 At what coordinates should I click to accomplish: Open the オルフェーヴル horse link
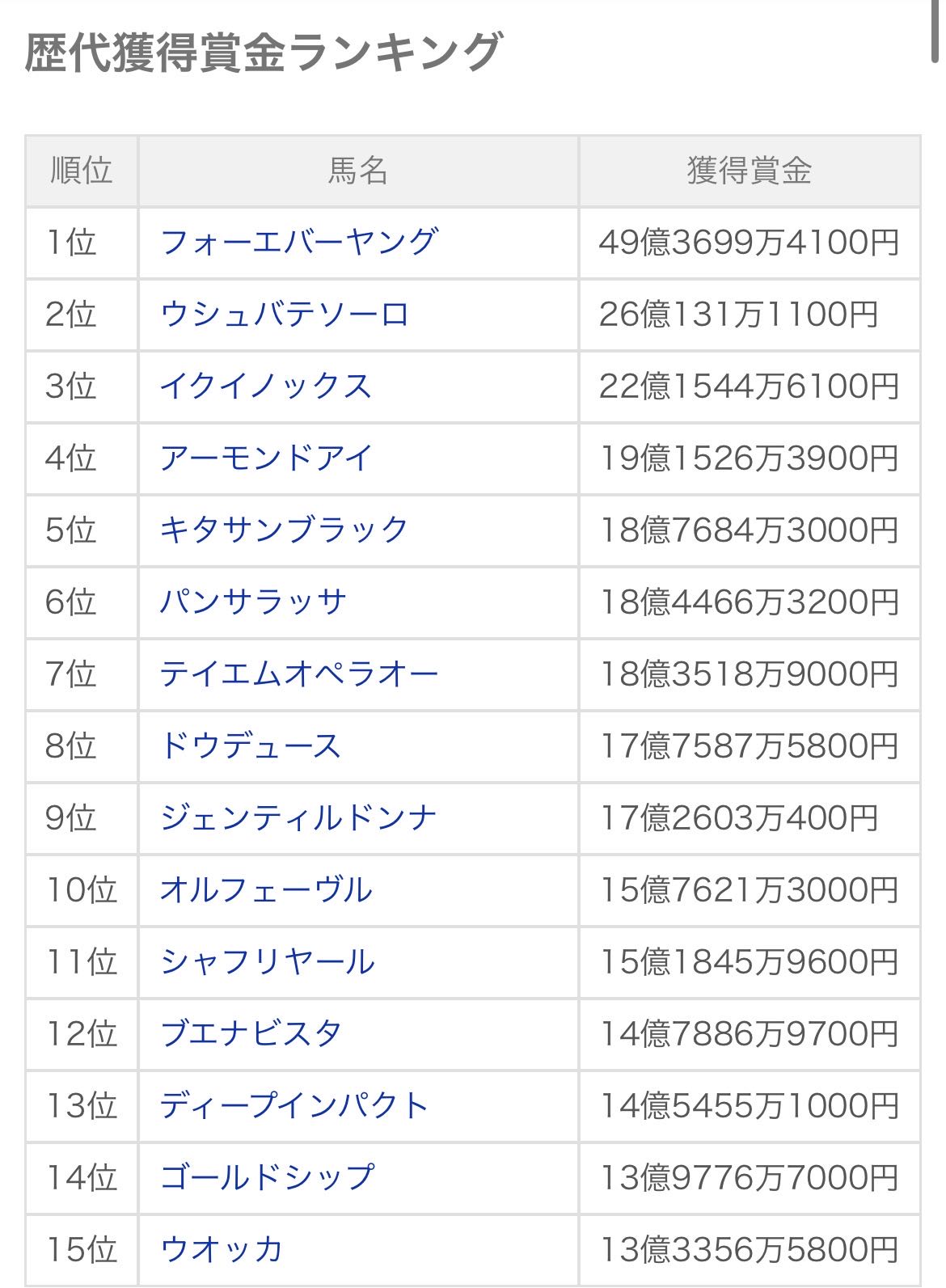pos(266,889)
